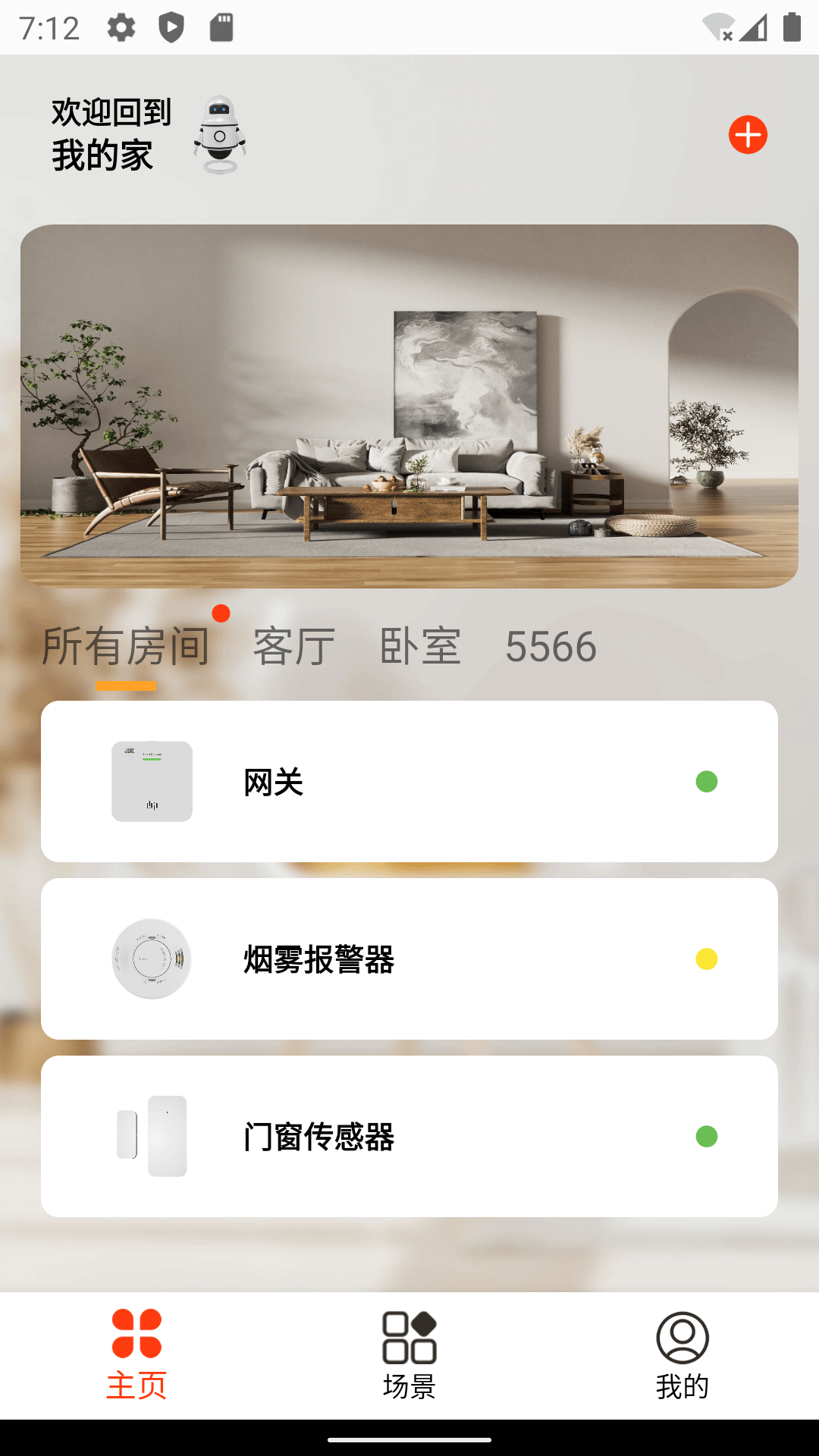Tap the green online status dot for 网关
Image resolution: width=819 pixels, height=1456 pixels.
click(707, 781)
